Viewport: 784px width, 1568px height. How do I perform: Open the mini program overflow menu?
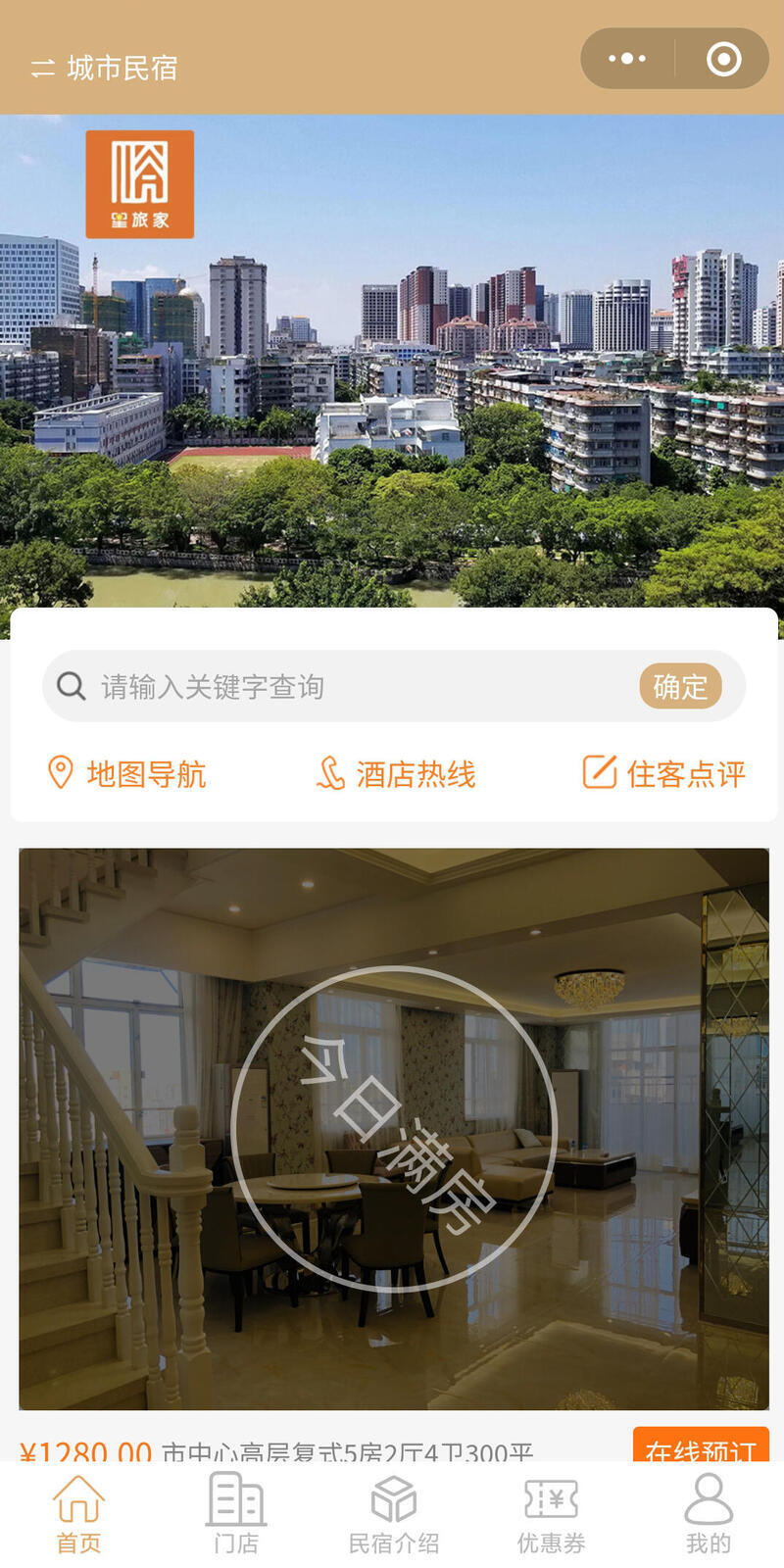point(627,59)
